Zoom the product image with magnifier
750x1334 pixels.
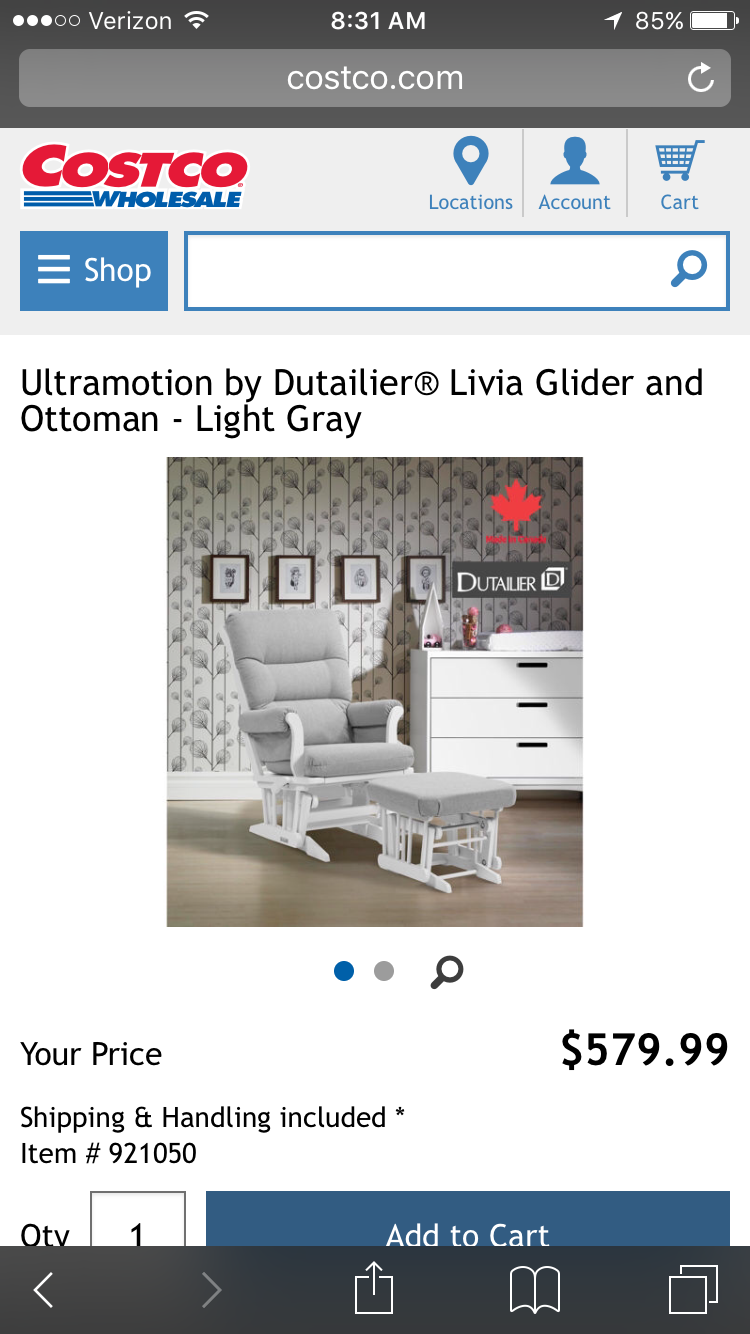[x=447, y=971]
